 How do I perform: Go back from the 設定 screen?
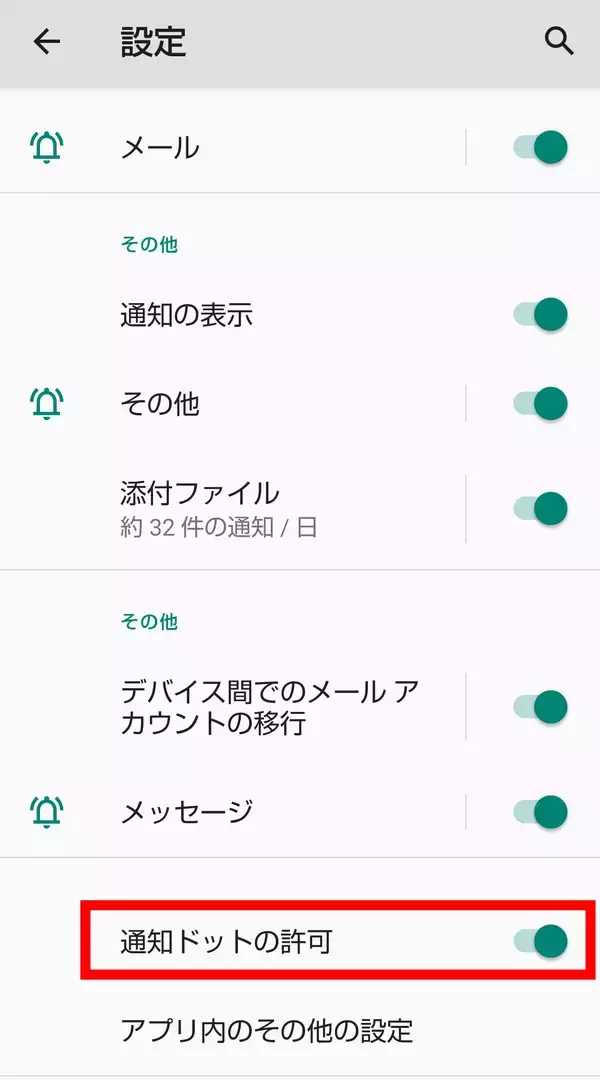pos(46,41)
